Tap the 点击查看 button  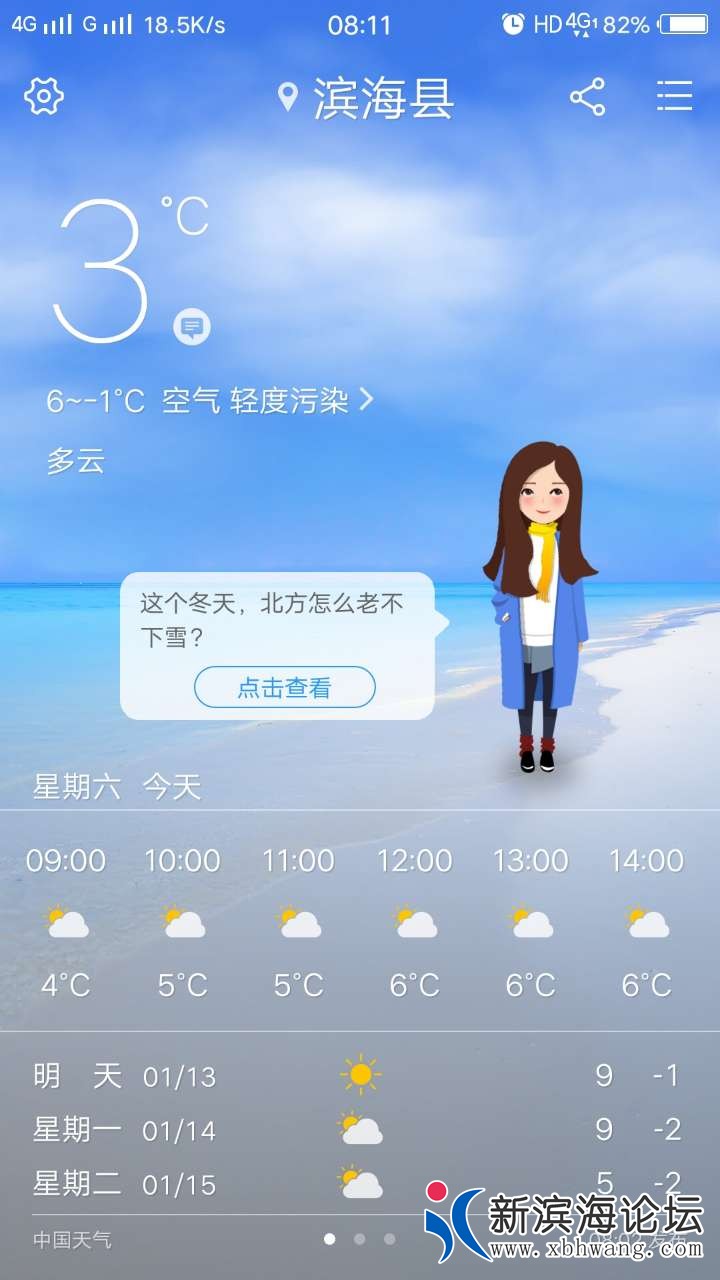tap(285, 688)
